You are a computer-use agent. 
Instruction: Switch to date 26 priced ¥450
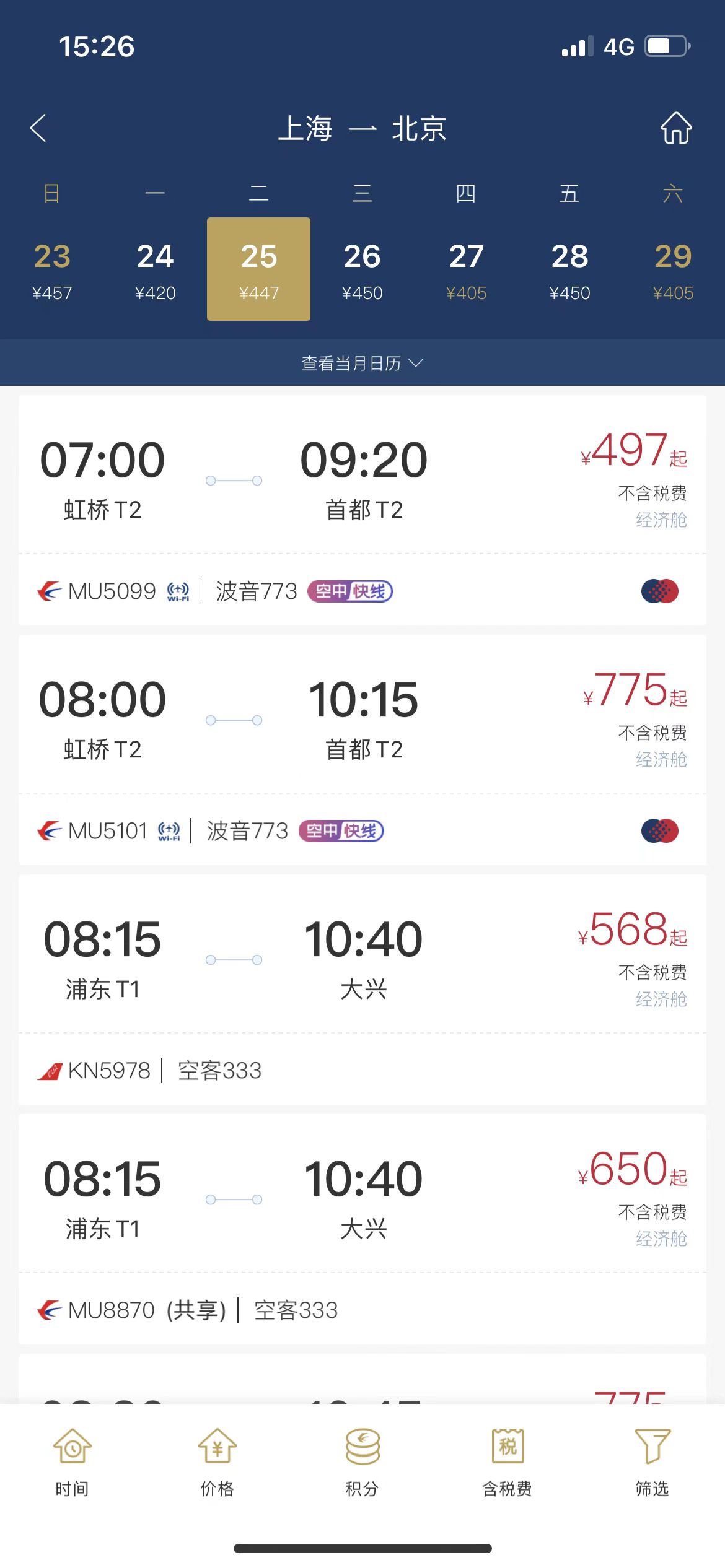362,270
